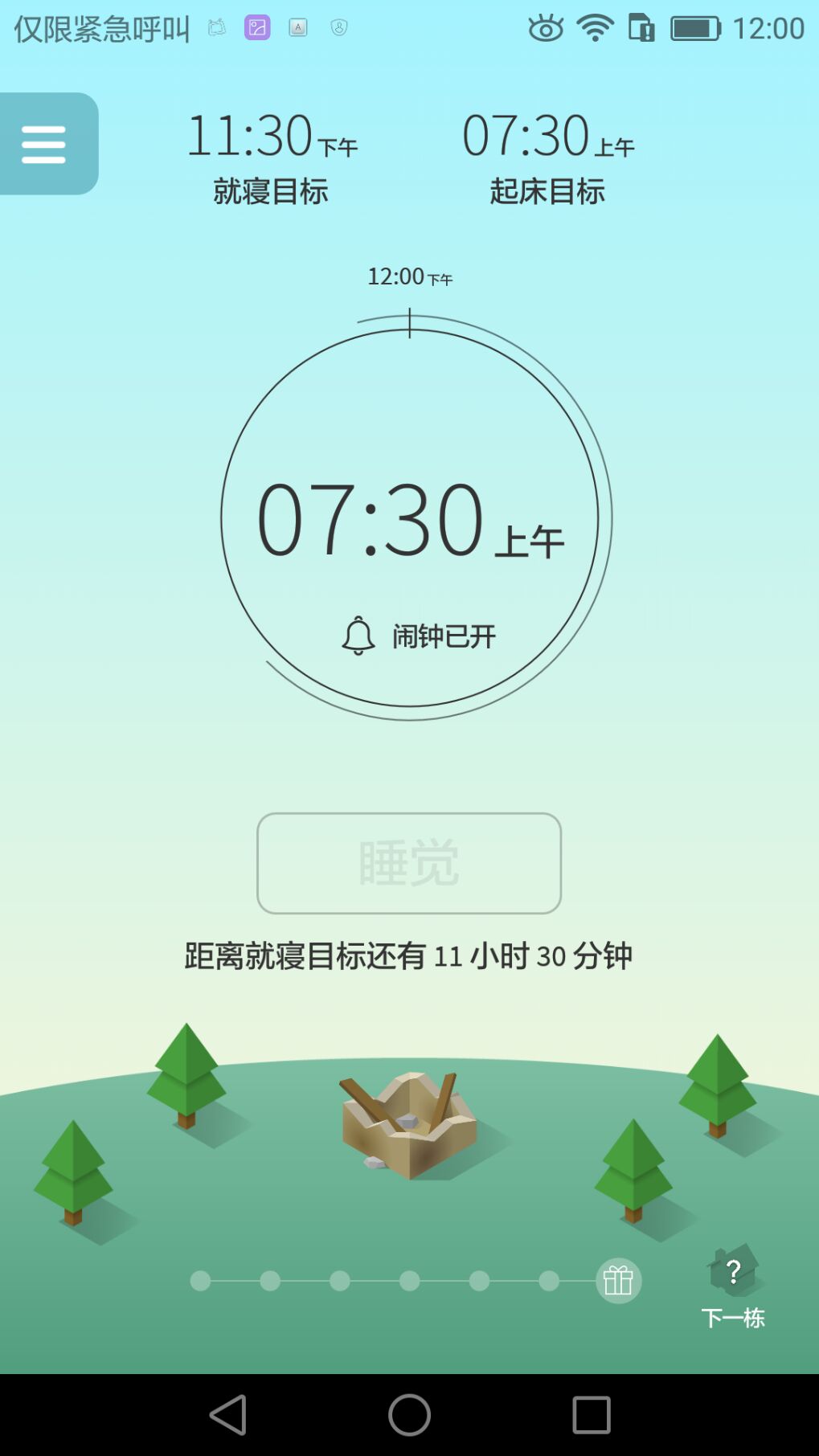Toggle the alarm bell (闹钟已开)
Screen dimensions: 819x1456
(419, 636)
